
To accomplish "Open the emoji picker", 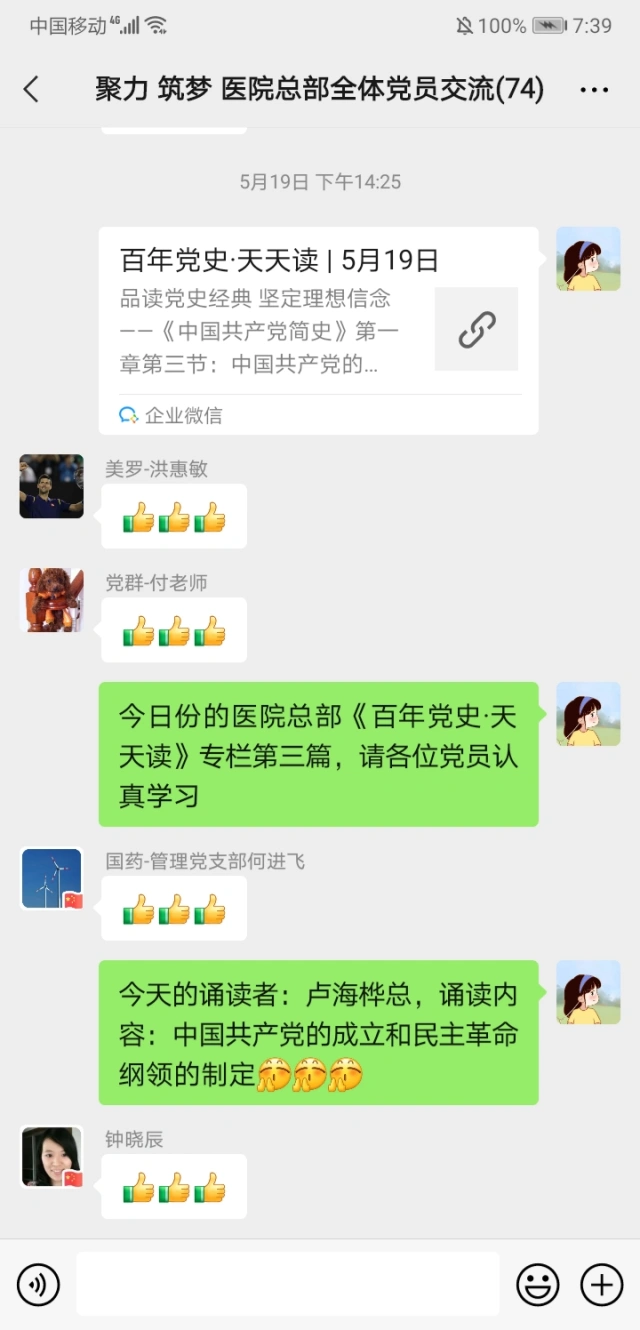I will [537, 1285].
